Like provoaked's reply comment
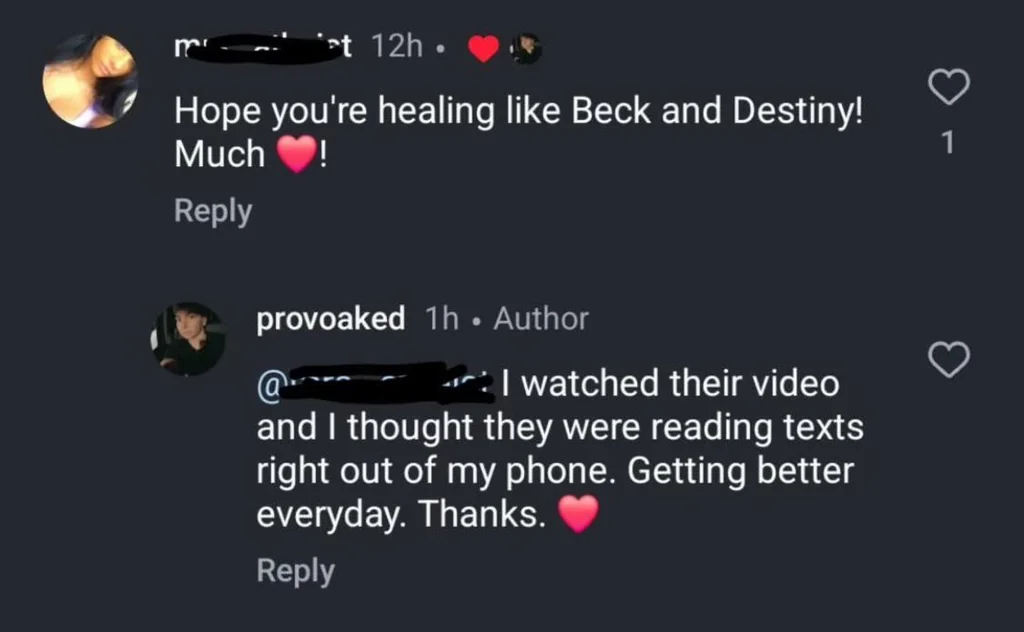Viewport: 1024px width, 632px height. pyautogui.click(x=949, y=360)
